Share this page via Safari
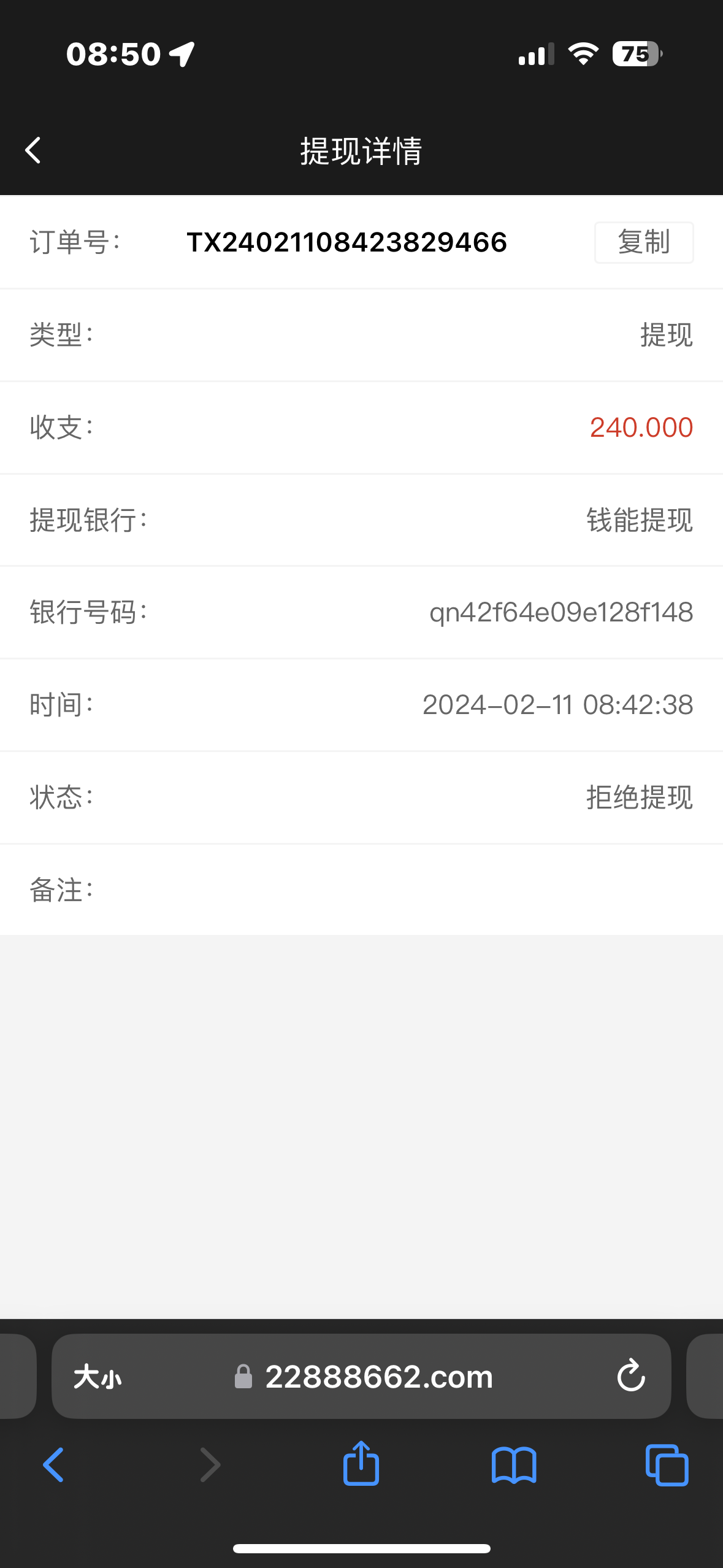This screenshot has width=723, height=1568. coord(361,1464)
